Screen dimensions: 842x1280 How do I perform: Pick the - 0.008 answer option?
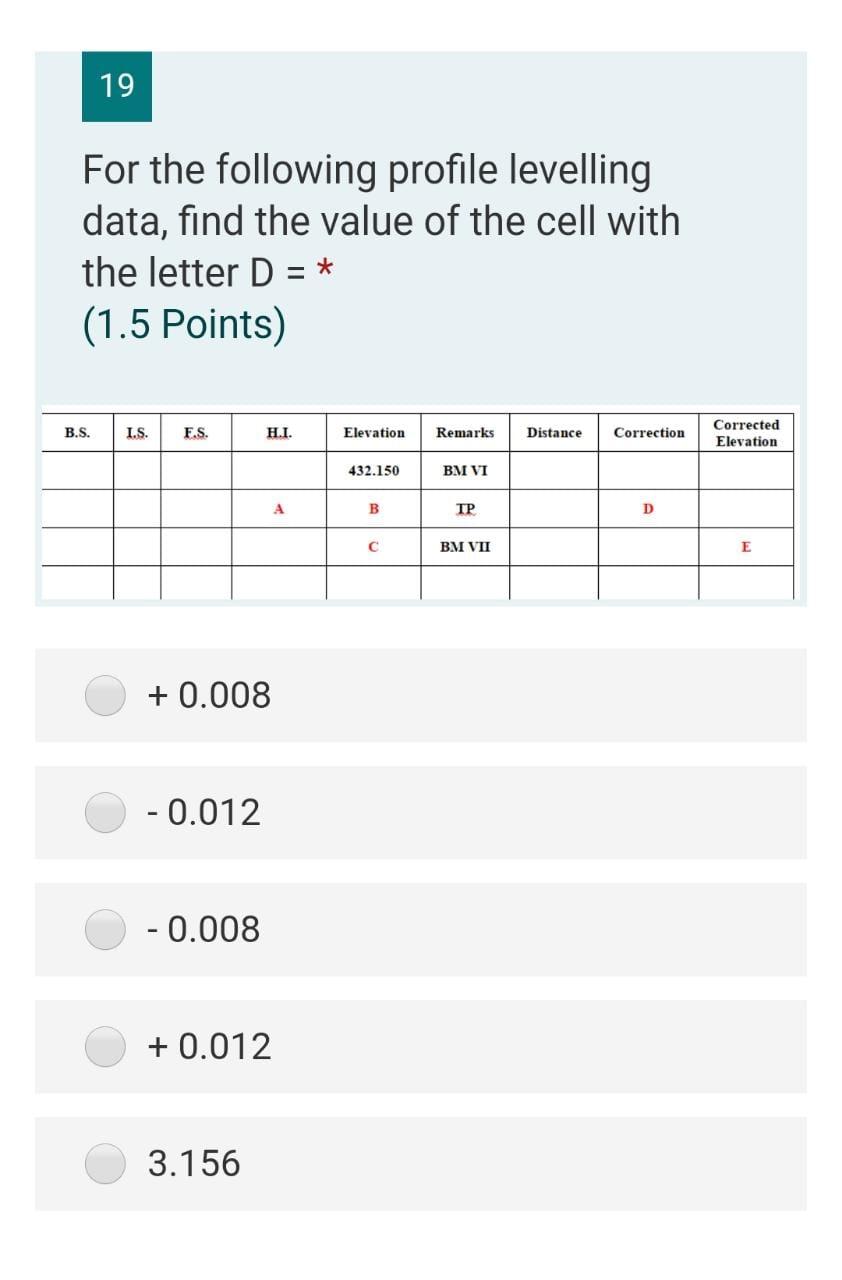pos(105,929)
